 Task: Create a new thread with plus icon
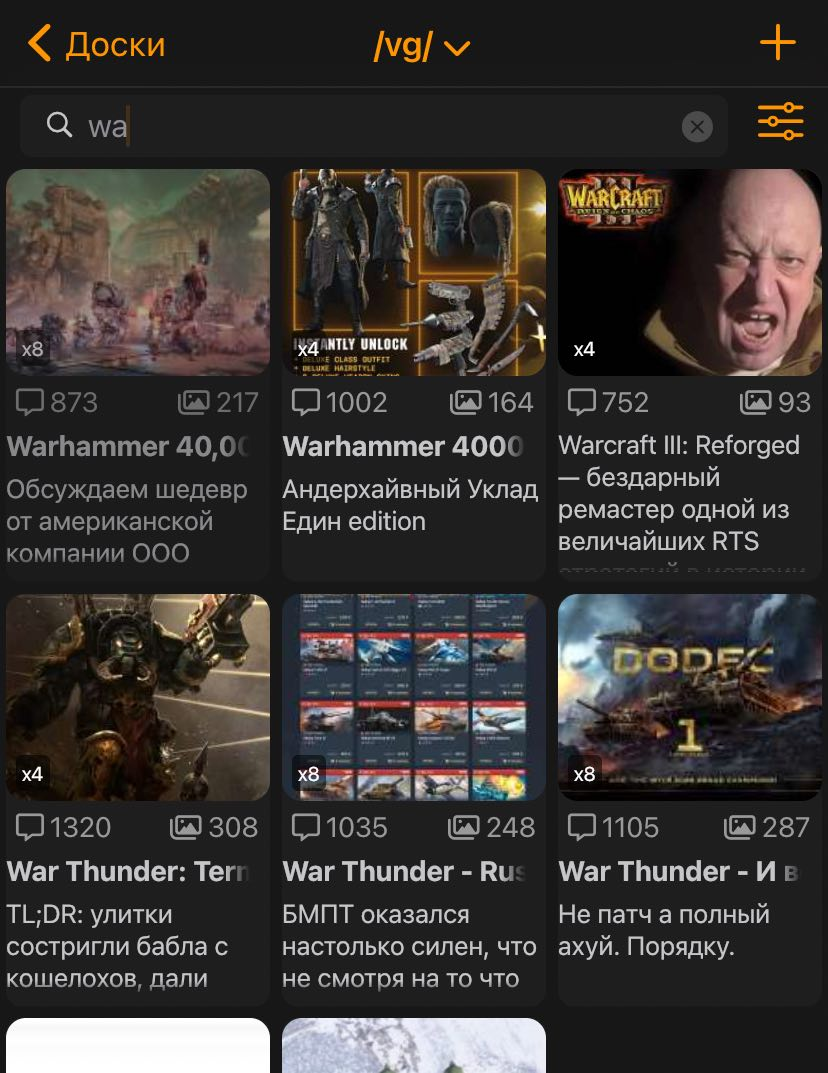777,43
